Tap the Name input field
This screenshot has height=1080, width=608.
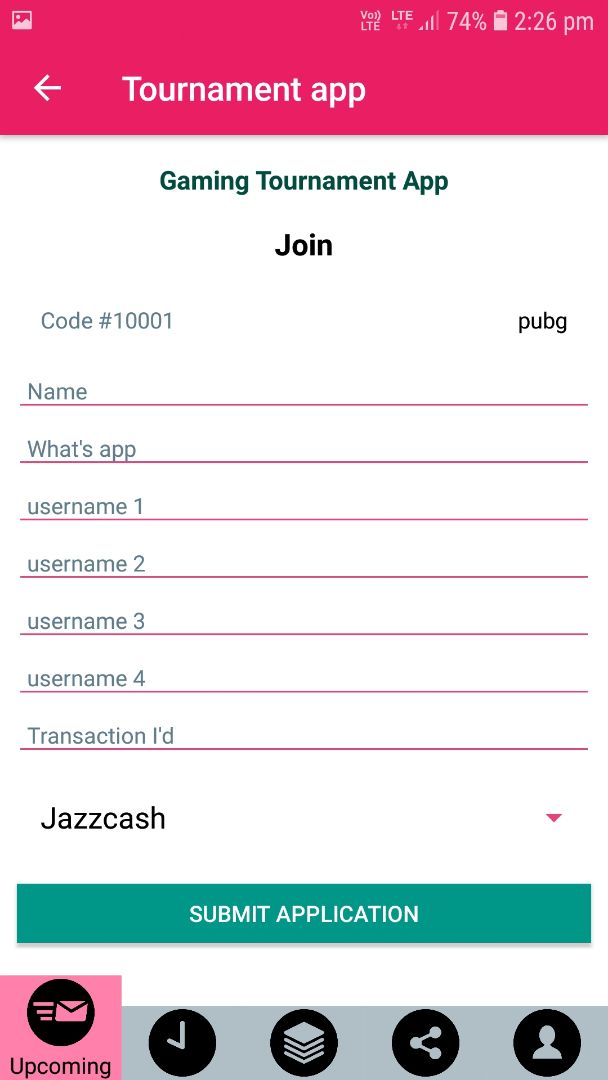click(303, 391)
